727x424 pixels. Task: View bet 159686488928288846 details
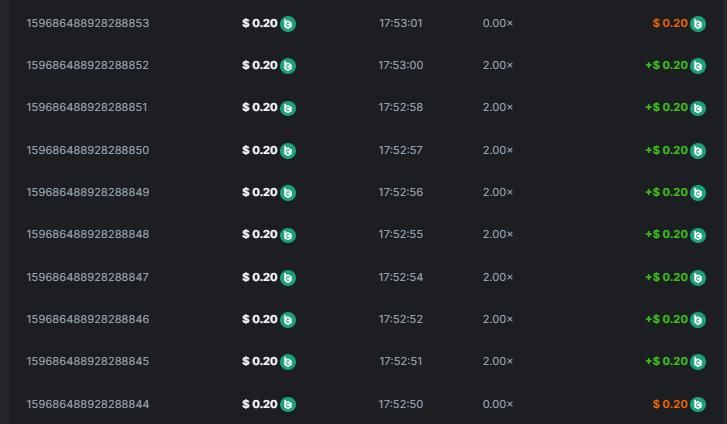88,319
